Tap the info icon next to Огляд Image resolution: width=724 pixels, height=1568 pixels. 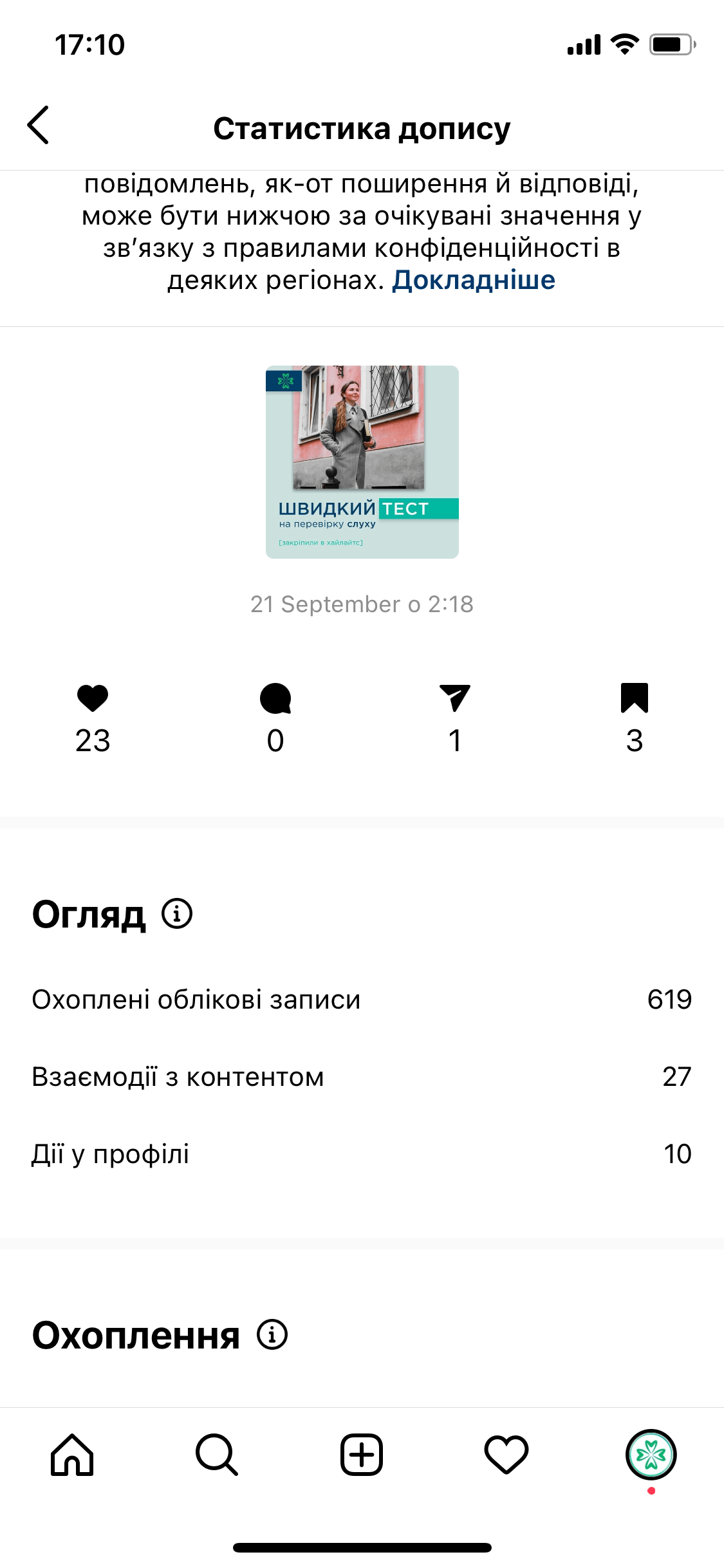pos(177,913)
